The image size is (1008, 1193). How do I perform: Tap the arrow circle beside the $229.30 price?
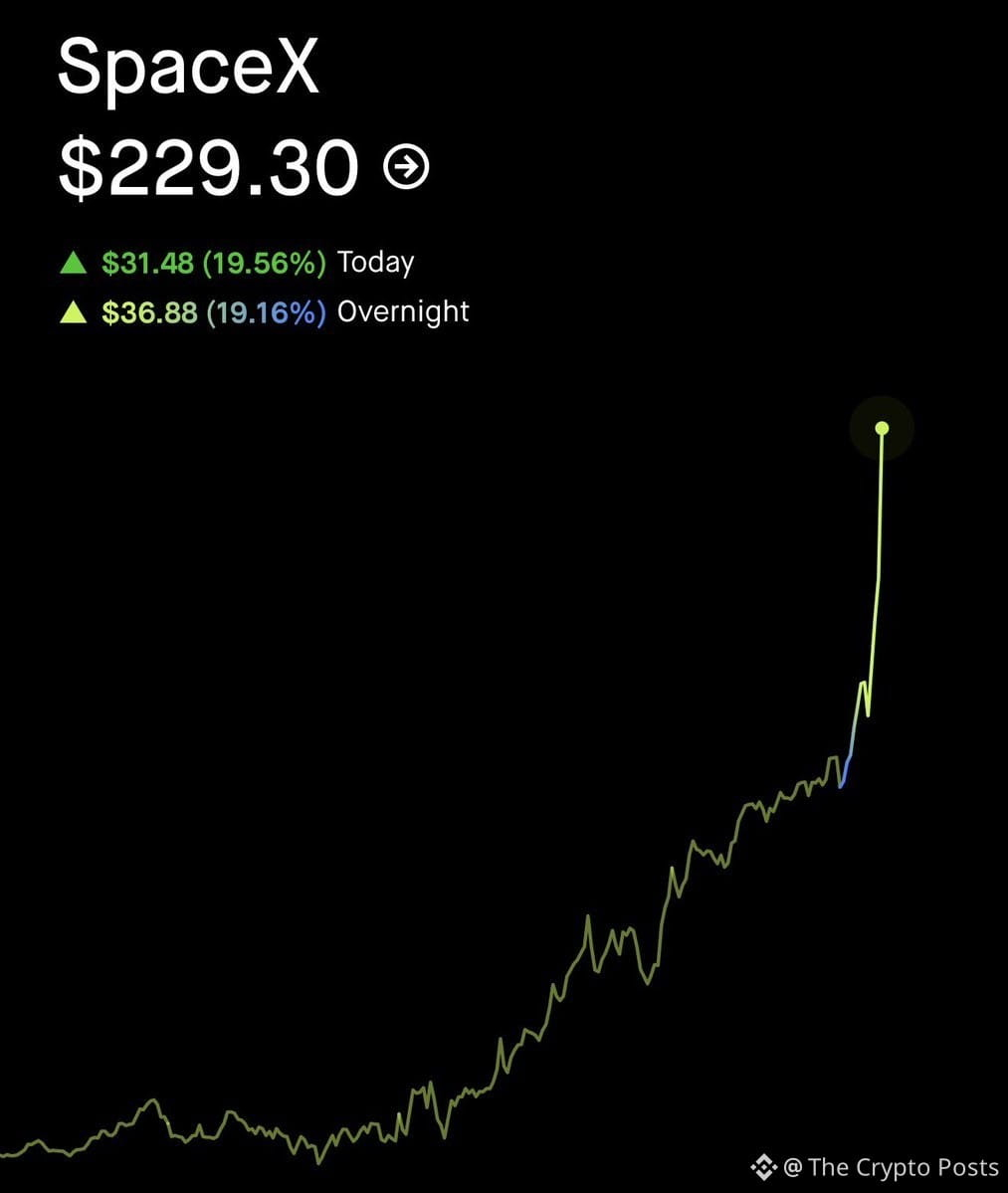pos(406,166)
